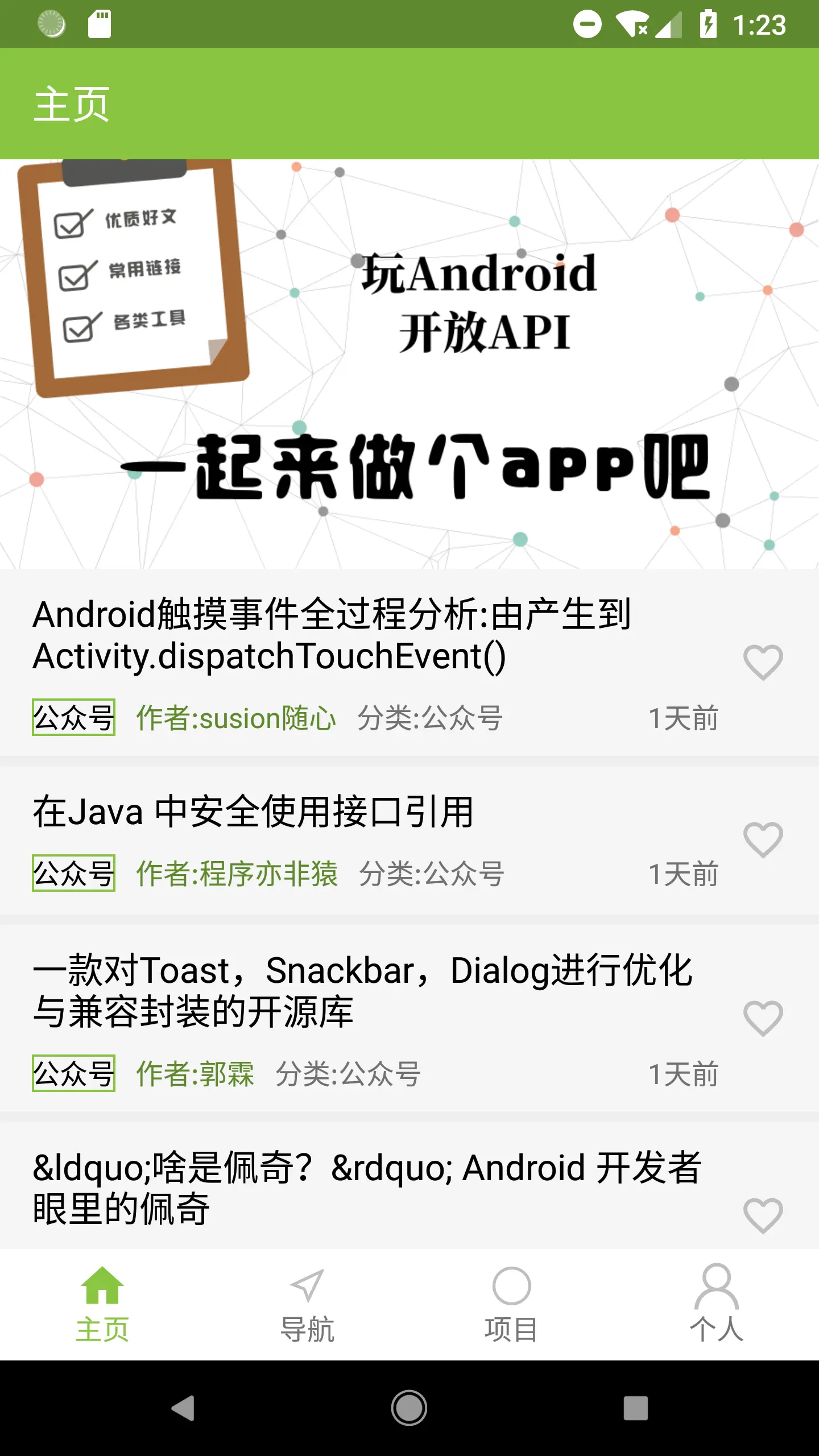Open the 在Java 中安全使用接口引用 article
This screenshot has height=1456, width=819.
253,812
